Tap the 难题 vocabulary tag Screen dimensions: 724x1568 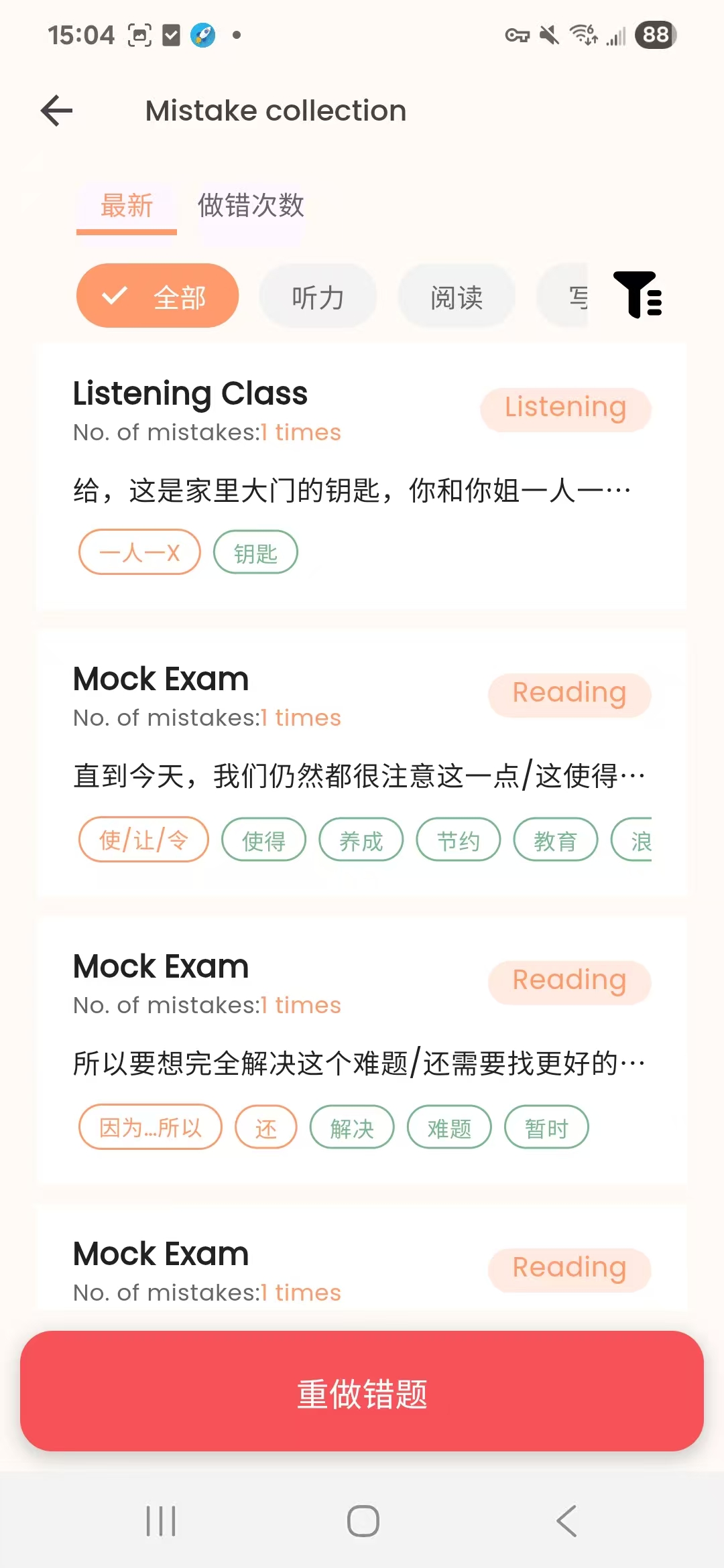[x=449, y=1128]
